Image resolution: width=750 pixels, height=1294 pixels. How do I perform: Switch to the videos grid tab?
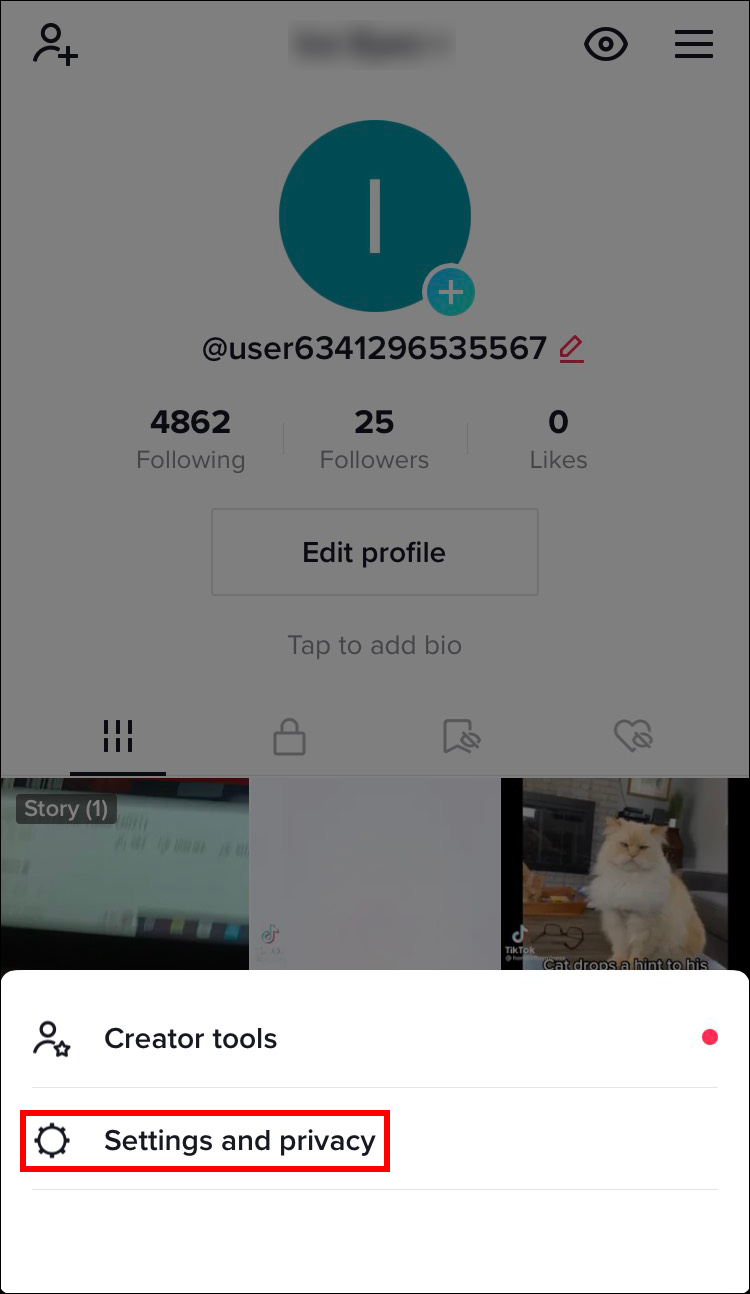pyautogui.click(x=118, y=738)
